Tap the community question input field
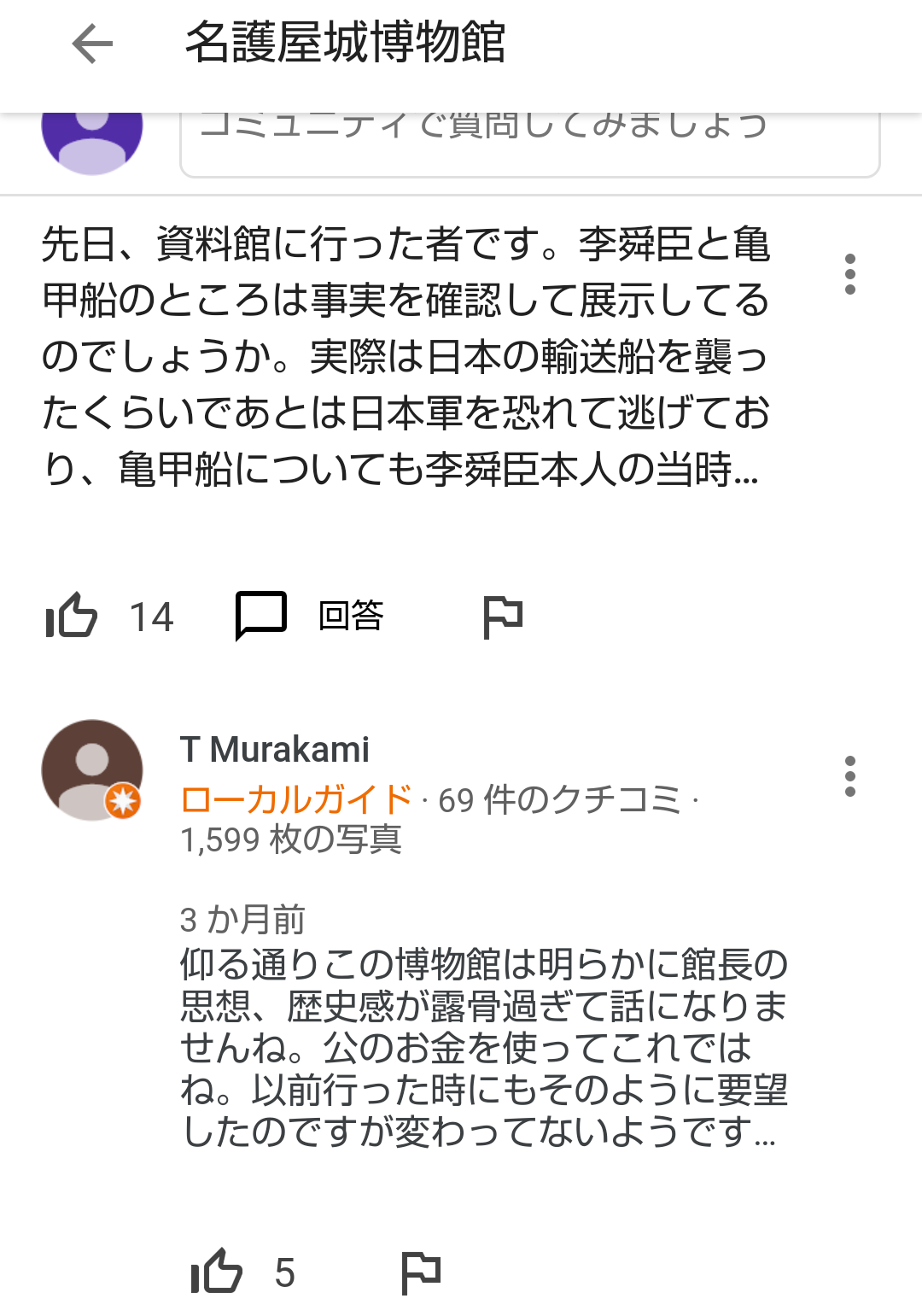 tap(529, 141)
